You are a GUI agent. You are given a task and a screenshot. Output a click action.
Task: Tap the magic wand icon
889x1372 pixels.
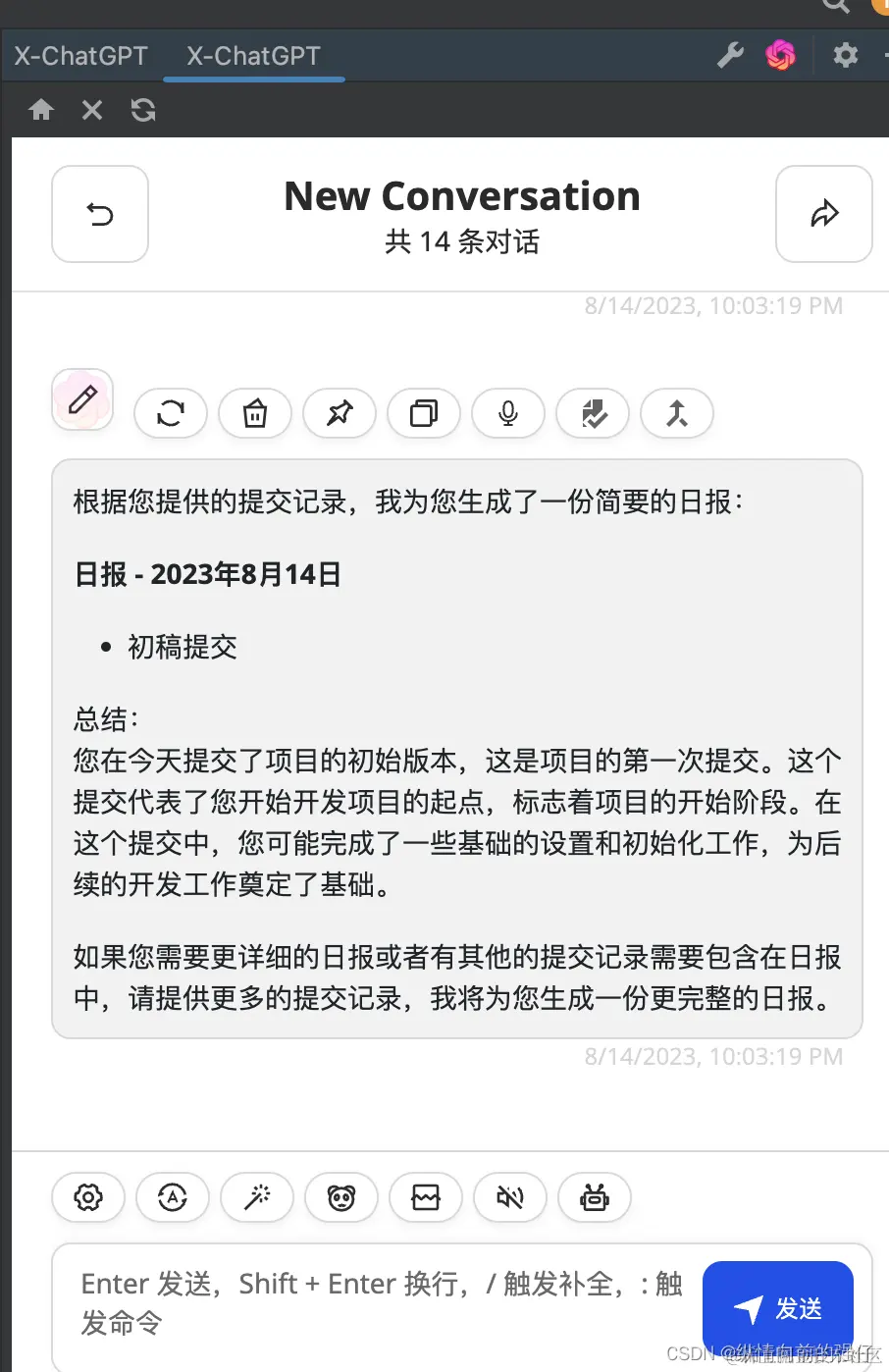point(257,1197)
